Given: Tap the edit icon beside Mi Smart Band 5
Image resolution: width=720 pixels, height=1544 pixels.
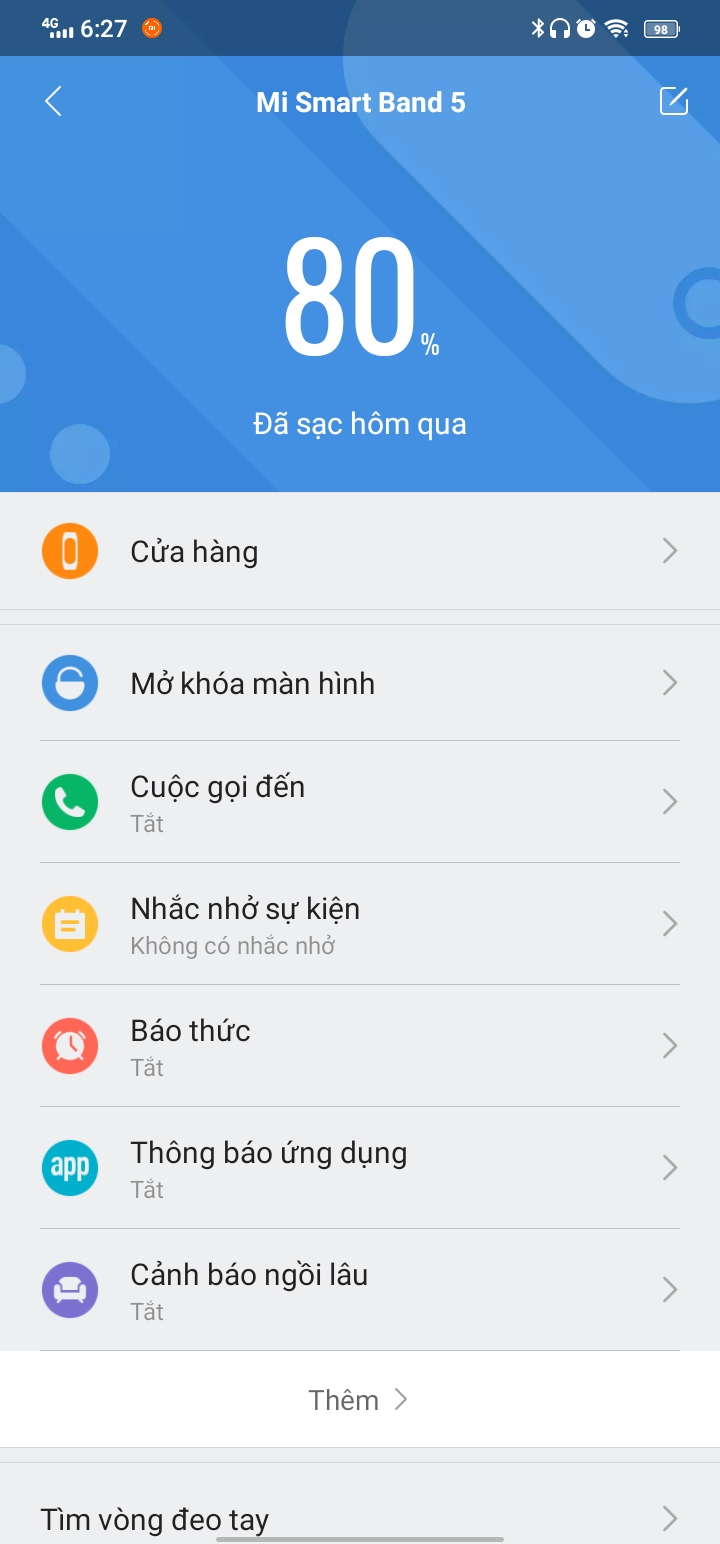Looking at the screenshot, I should coord(673,102).
